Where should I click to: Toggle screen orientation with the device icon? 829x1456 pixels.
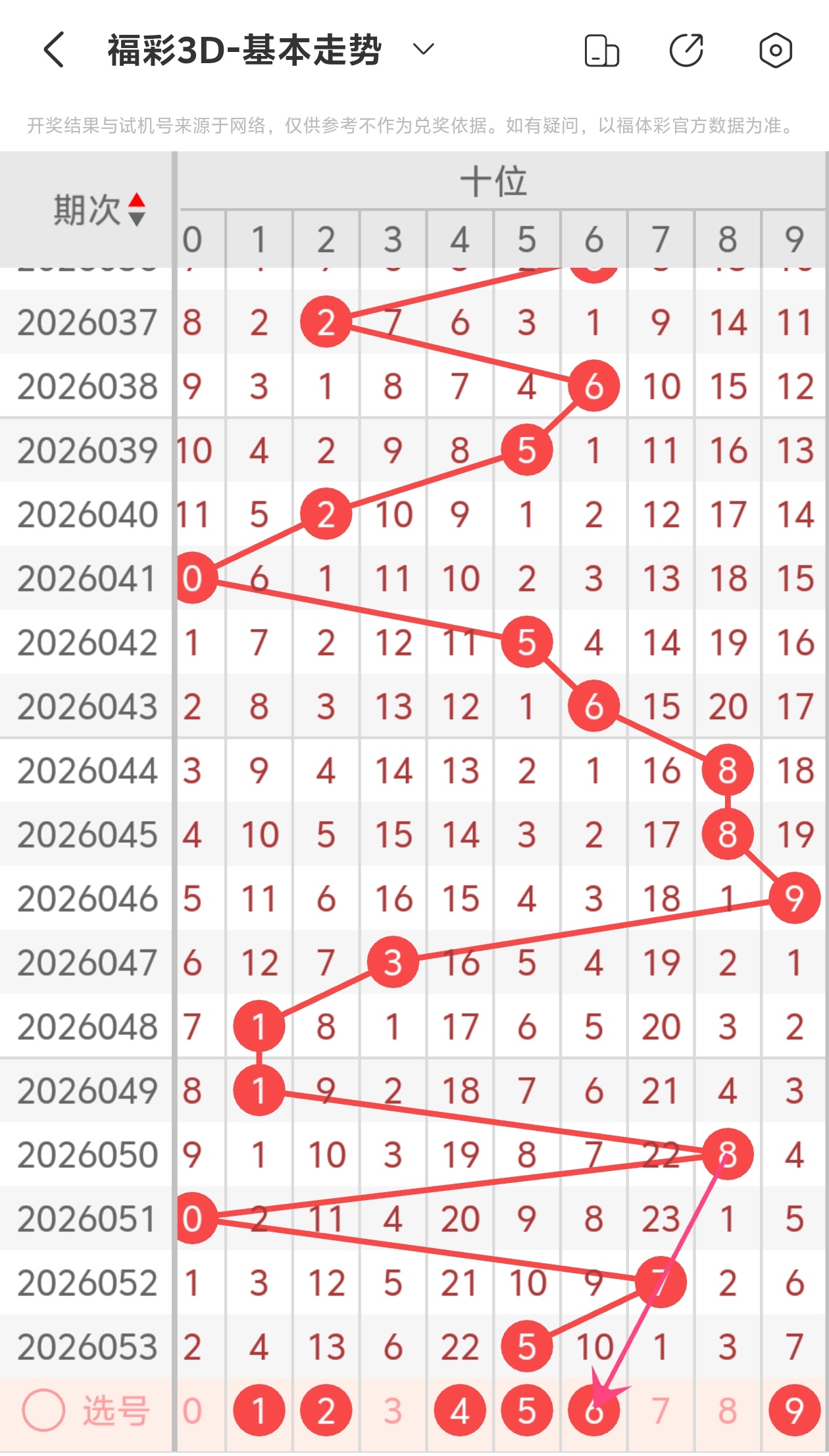pyautogui.click(x=601, y=51)
